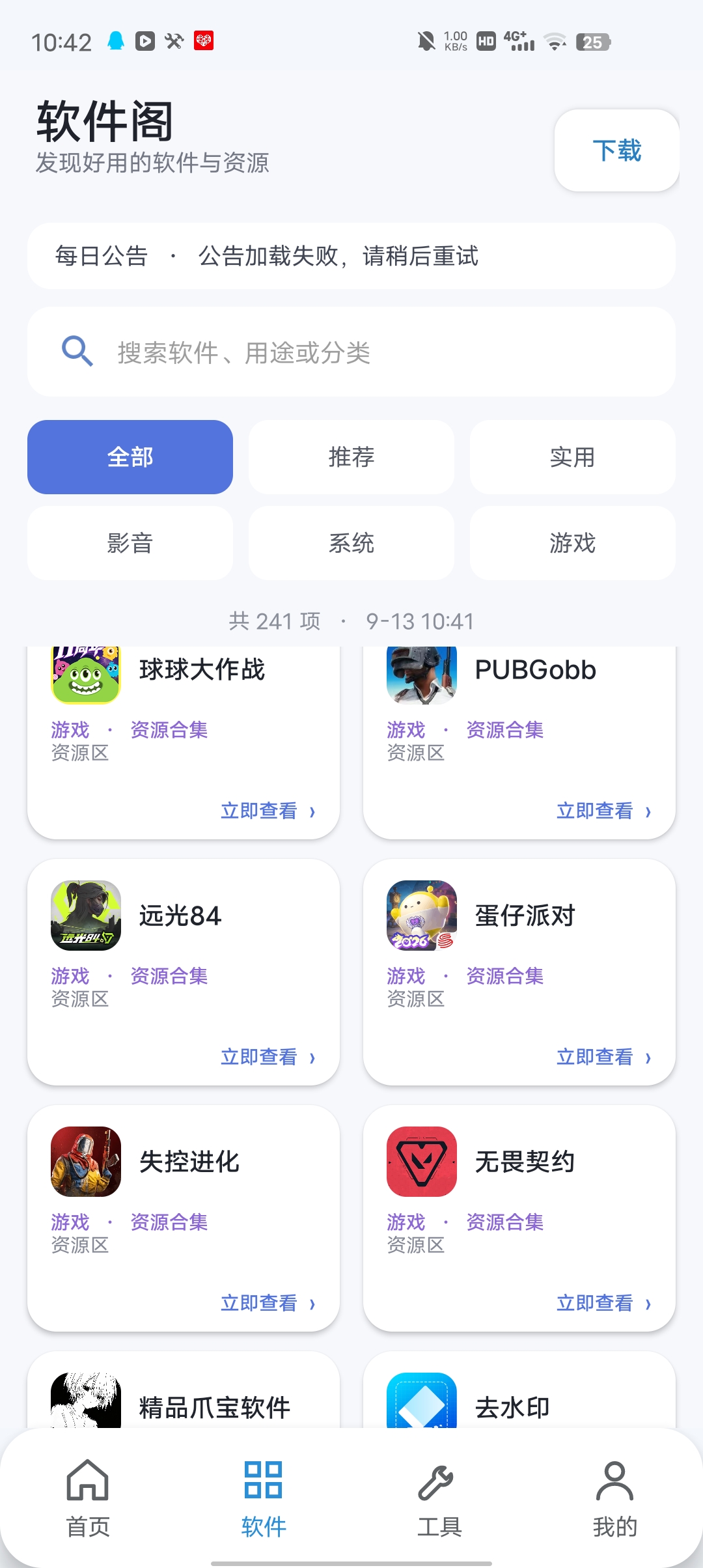The height and width of the screenshot is (1568, 703).
Task: Open the 每日公告 announcement bar
Action: (351, 256)
